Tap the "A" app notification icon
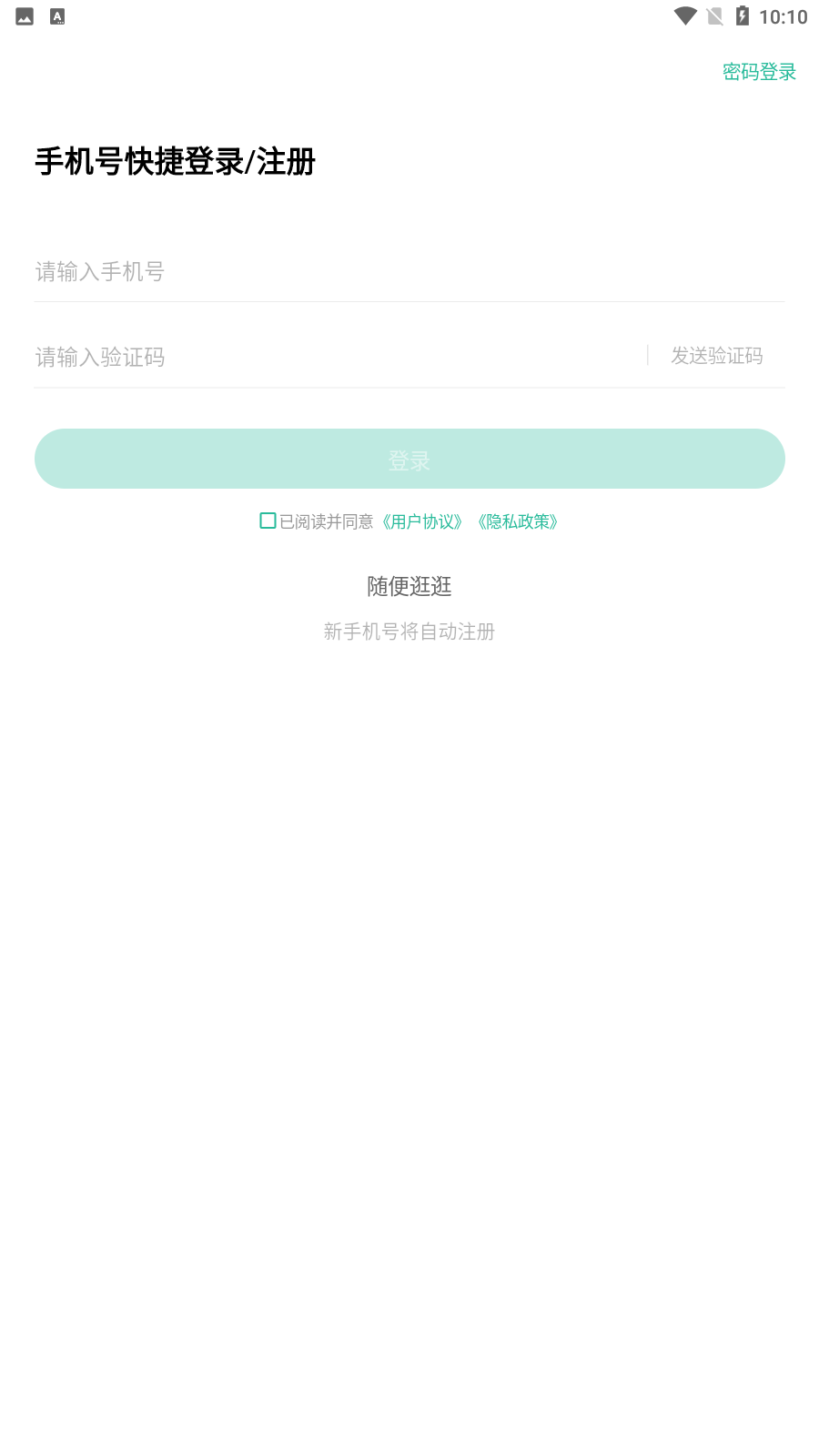The width and height of the screenshot is (819, 1456). [57, 15]
